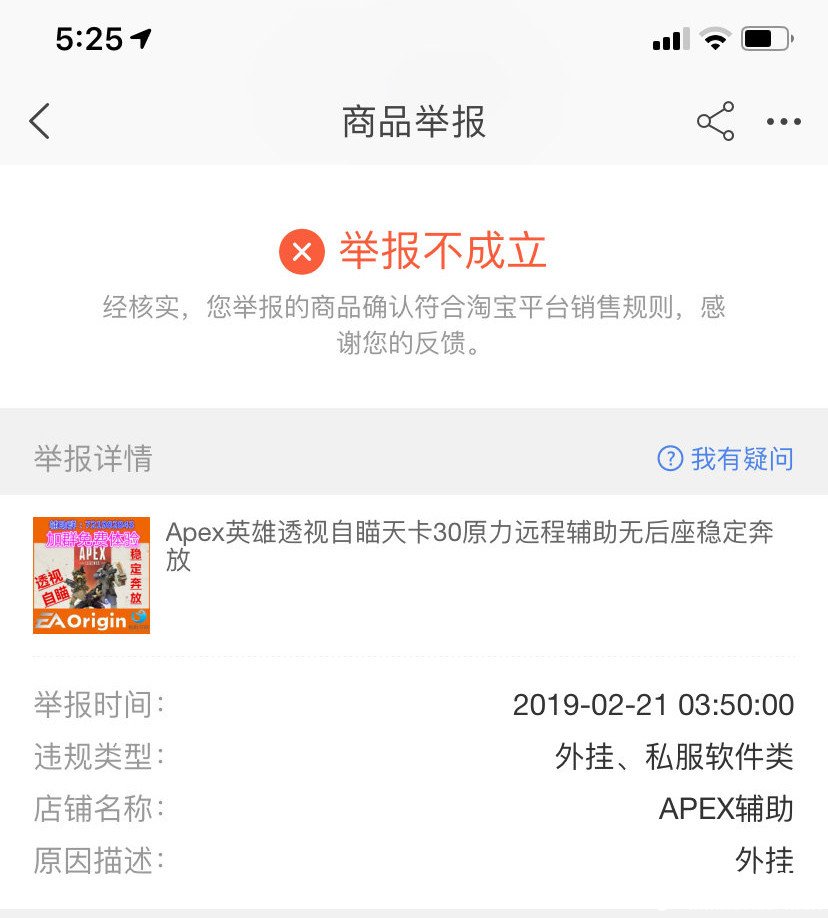Select the 商品举报 title bar
This screenshot has width=828, height=918.
point(414,121)
